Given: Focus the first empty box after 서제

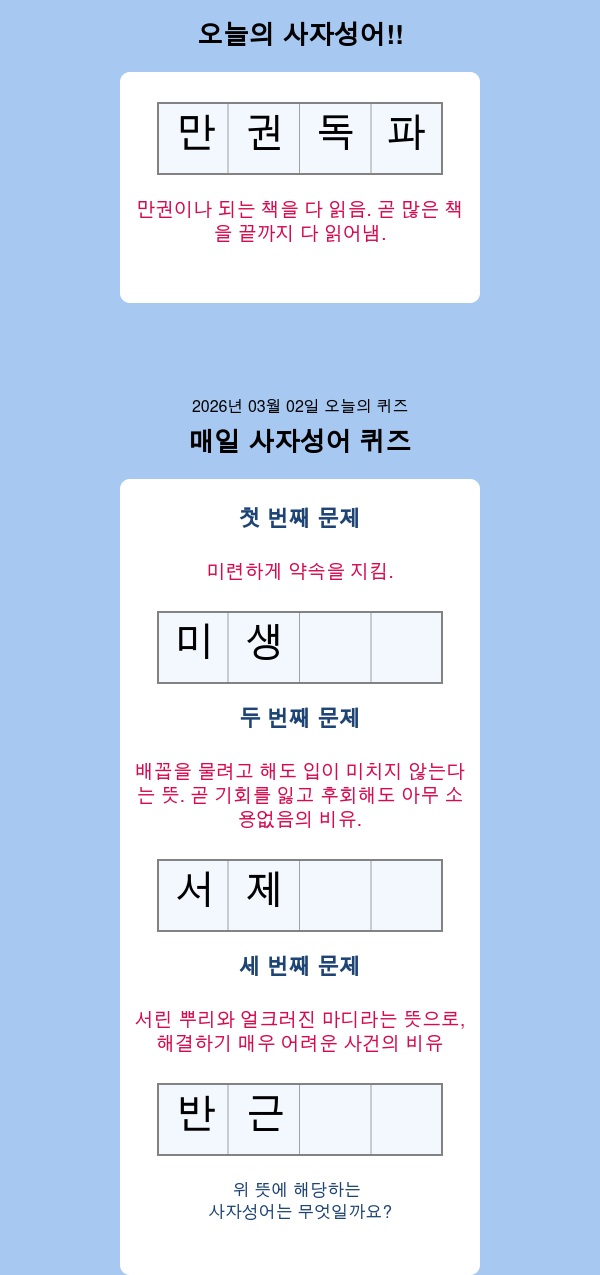Looking at the screenshot, I should coord(335,895).
